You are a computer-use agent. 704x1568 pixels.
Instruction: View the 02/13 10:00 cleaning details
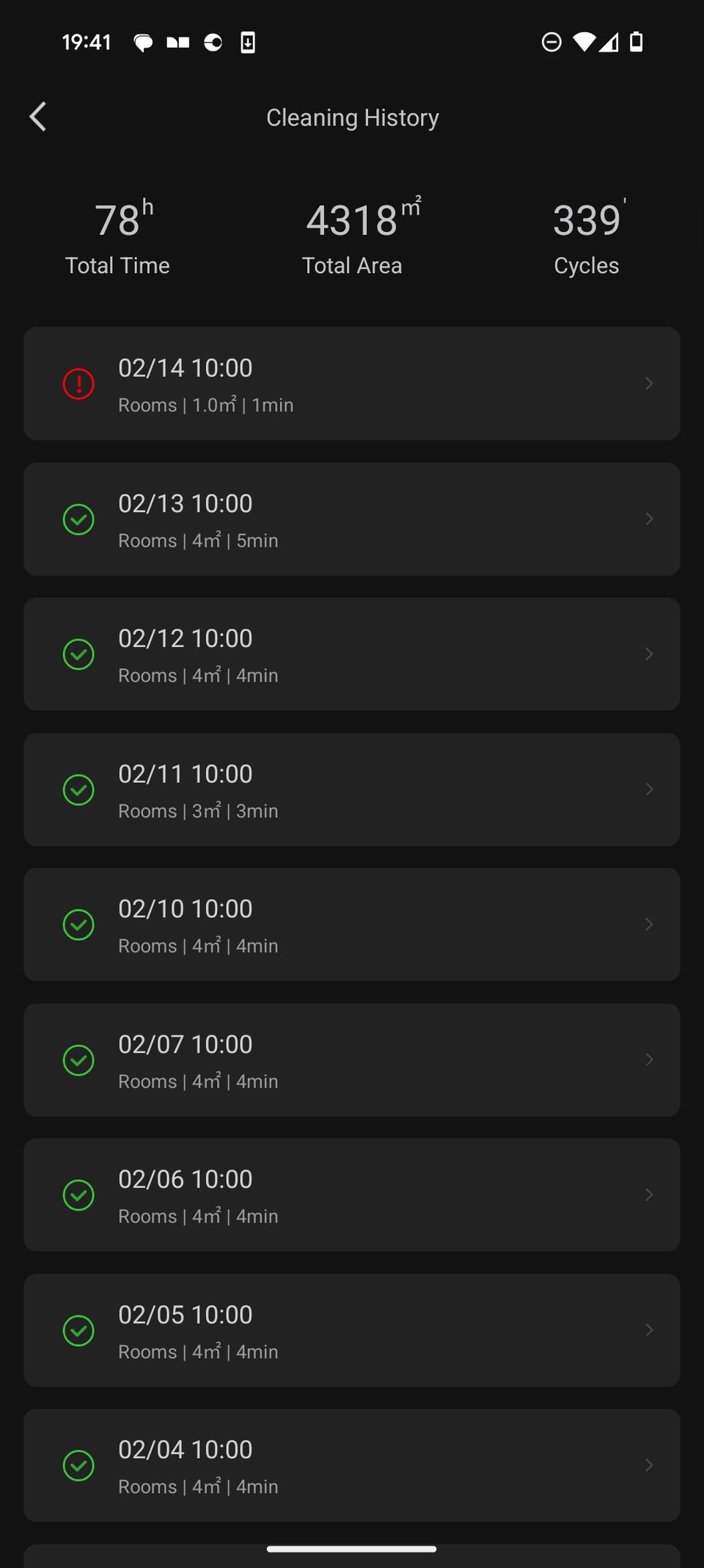352,519
